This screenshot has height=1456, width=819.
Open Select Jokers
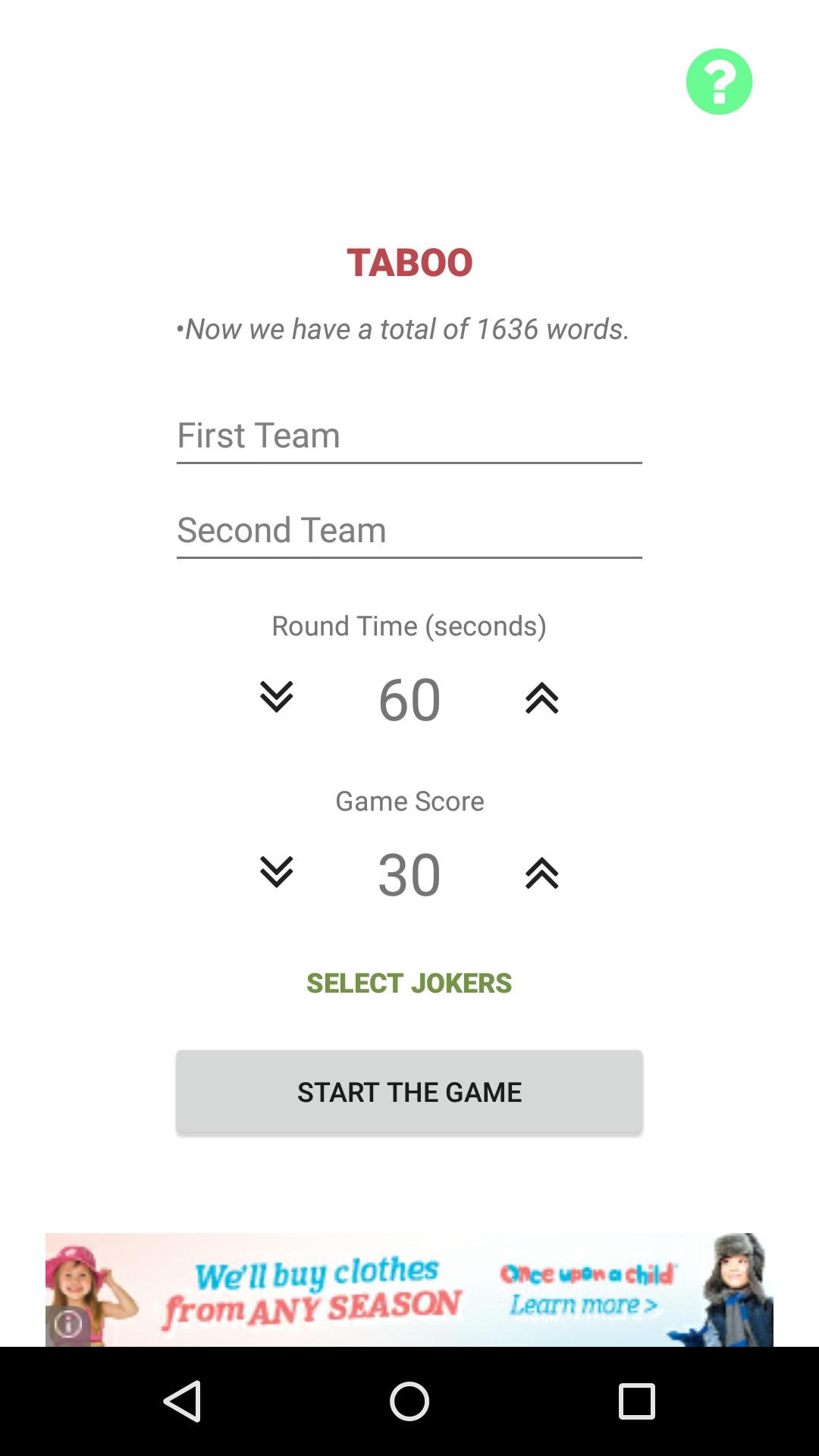click(409, 983)
